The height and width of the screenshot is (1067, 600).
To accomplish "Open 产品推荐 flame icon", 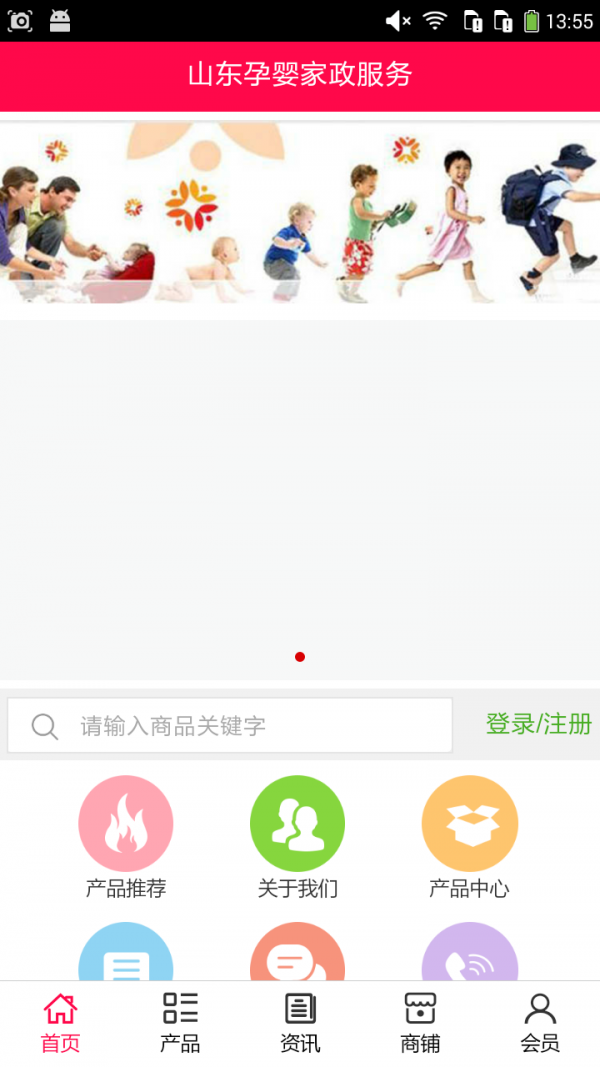I will tap(126, 824).
